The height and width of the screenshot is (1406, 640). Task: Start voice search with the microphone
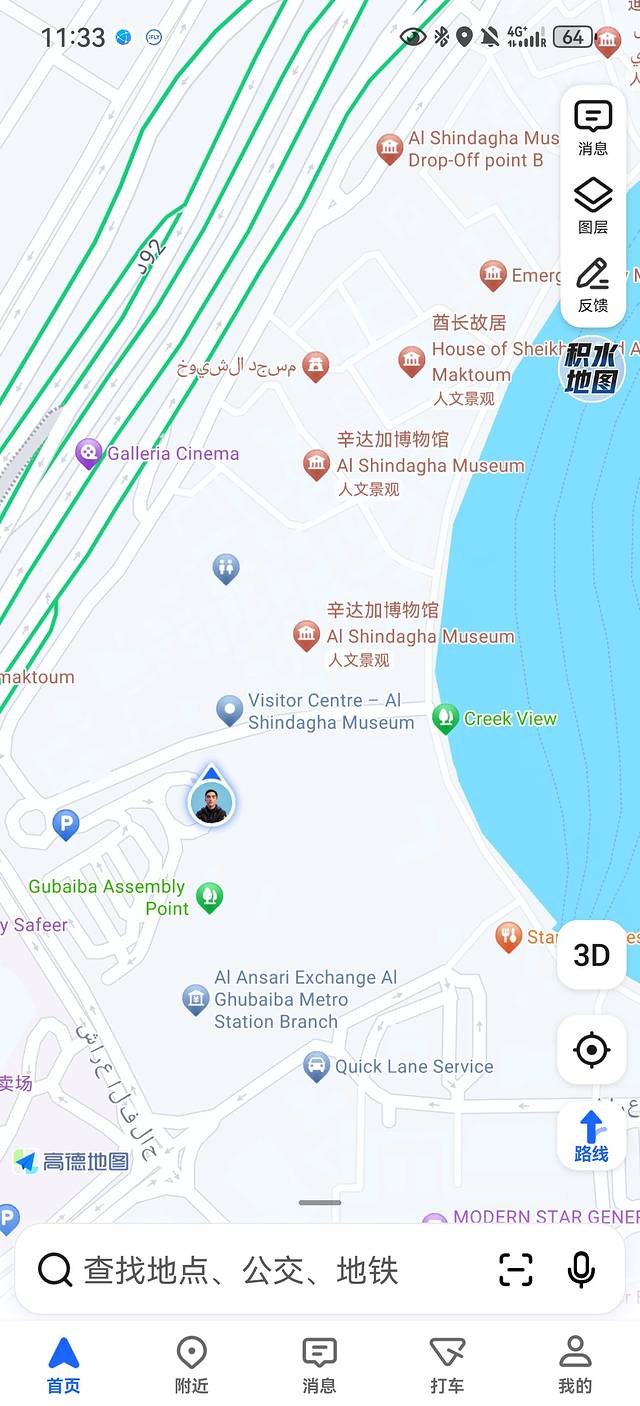(581, 1269)
